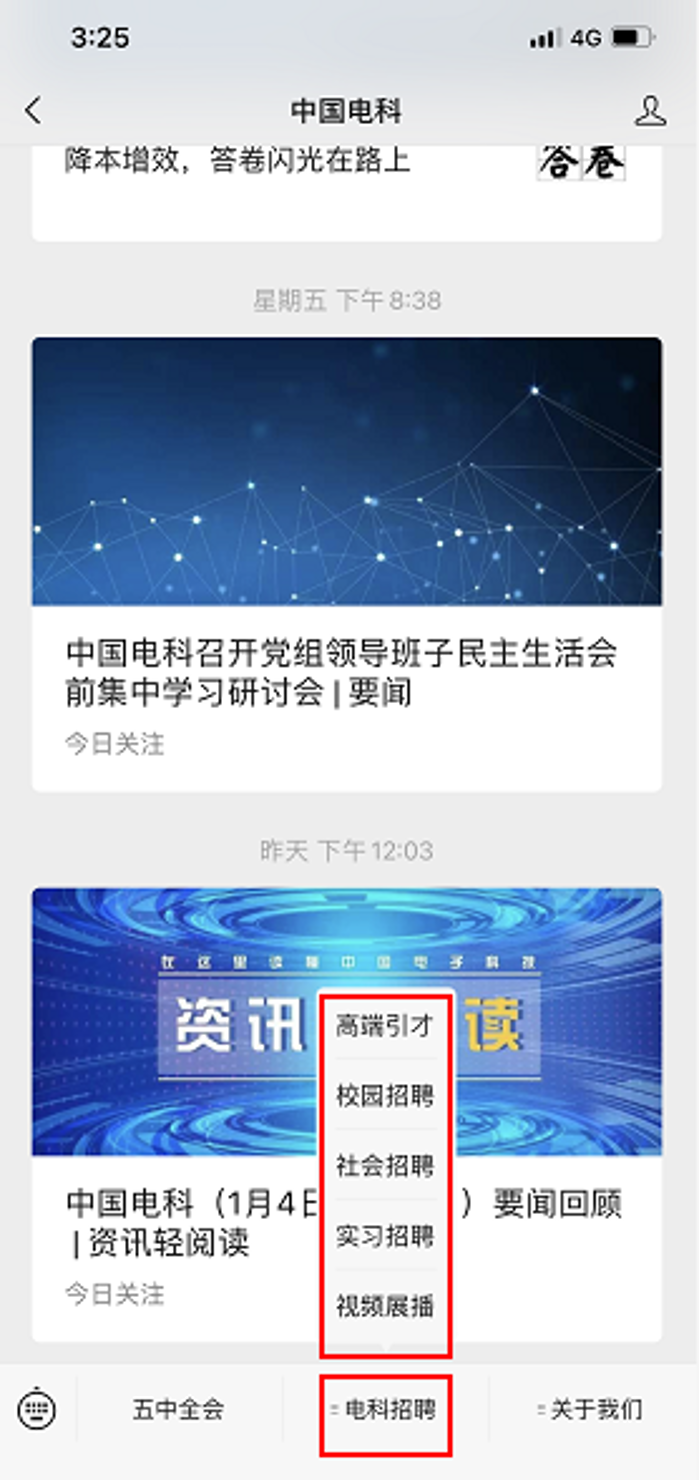The width and height of the screenshot is (699, 1480).
Task: Go back from 中国电科 page
Action: [34, 110]
